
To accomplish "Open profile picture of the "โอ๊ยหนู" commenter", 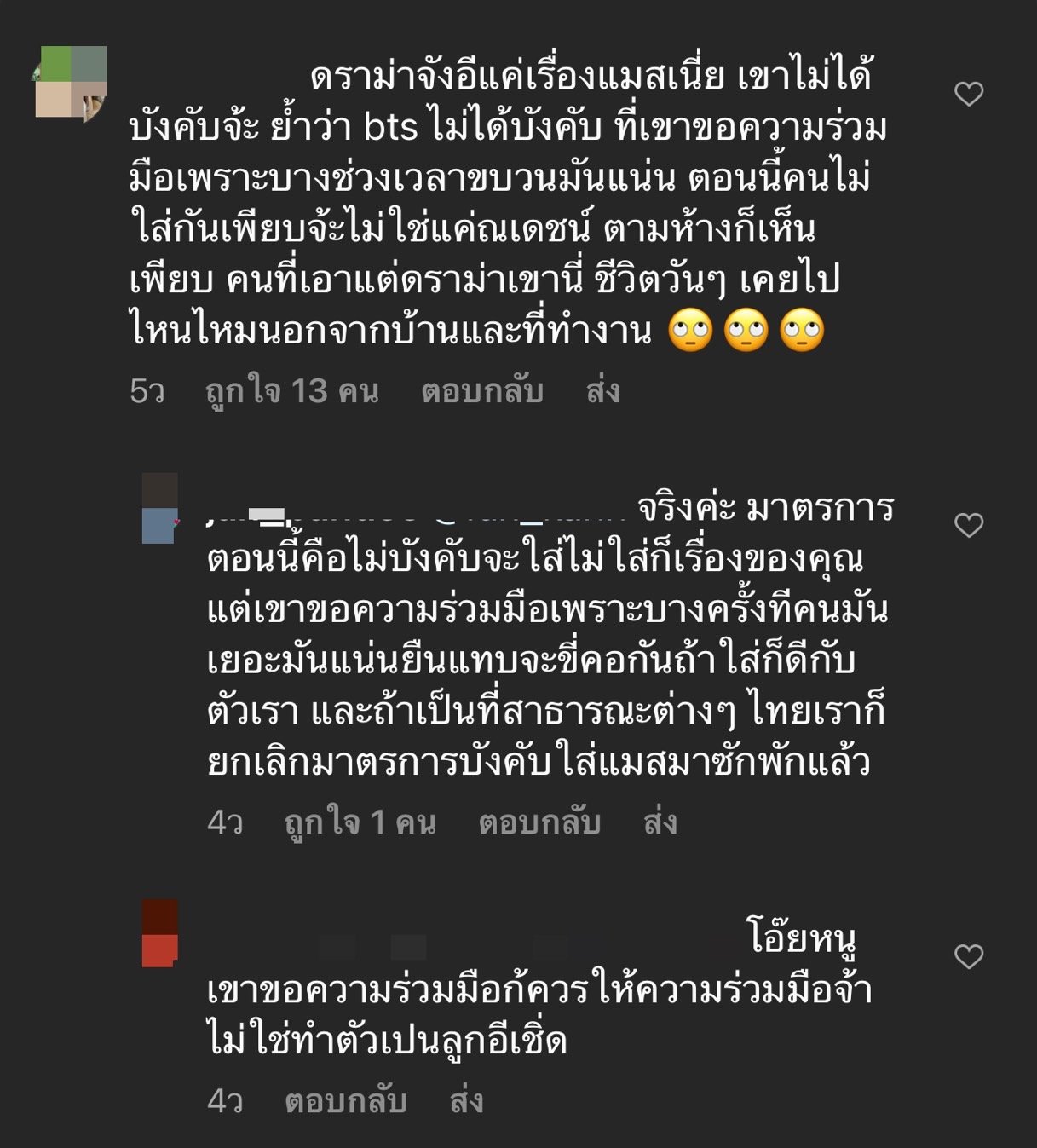I will point(160,932).
